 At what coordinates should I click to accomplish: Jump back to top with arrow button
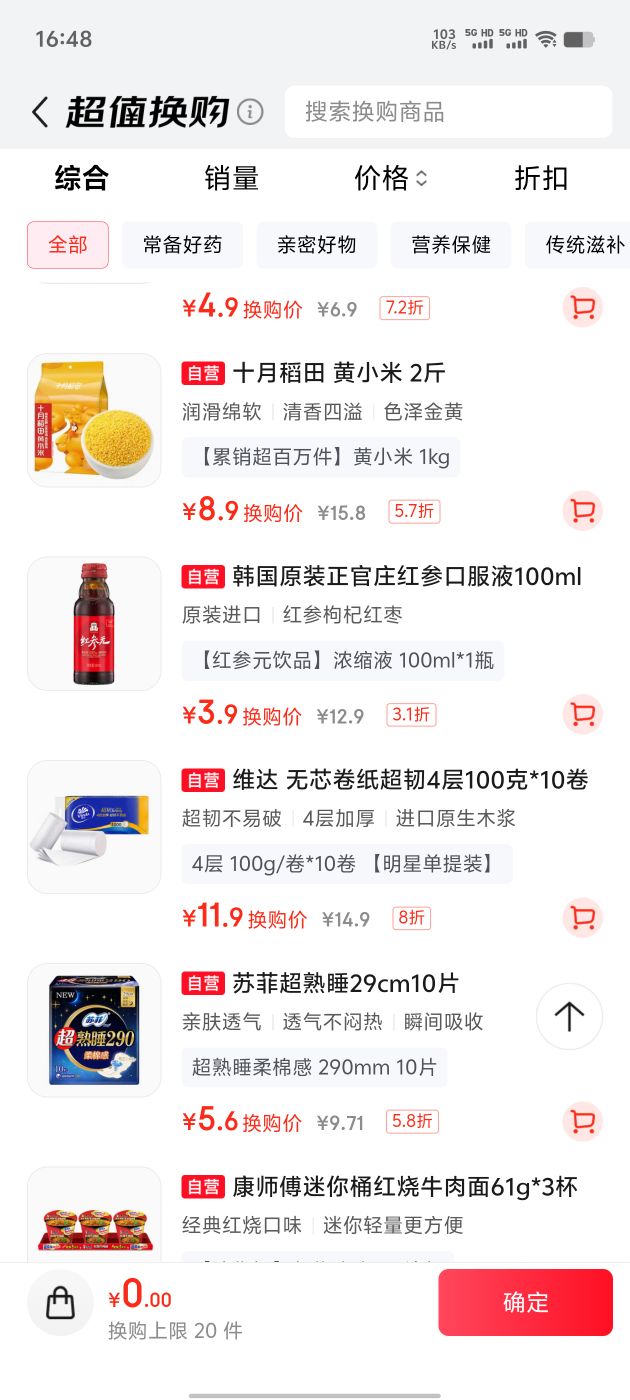pos(569,1016)
